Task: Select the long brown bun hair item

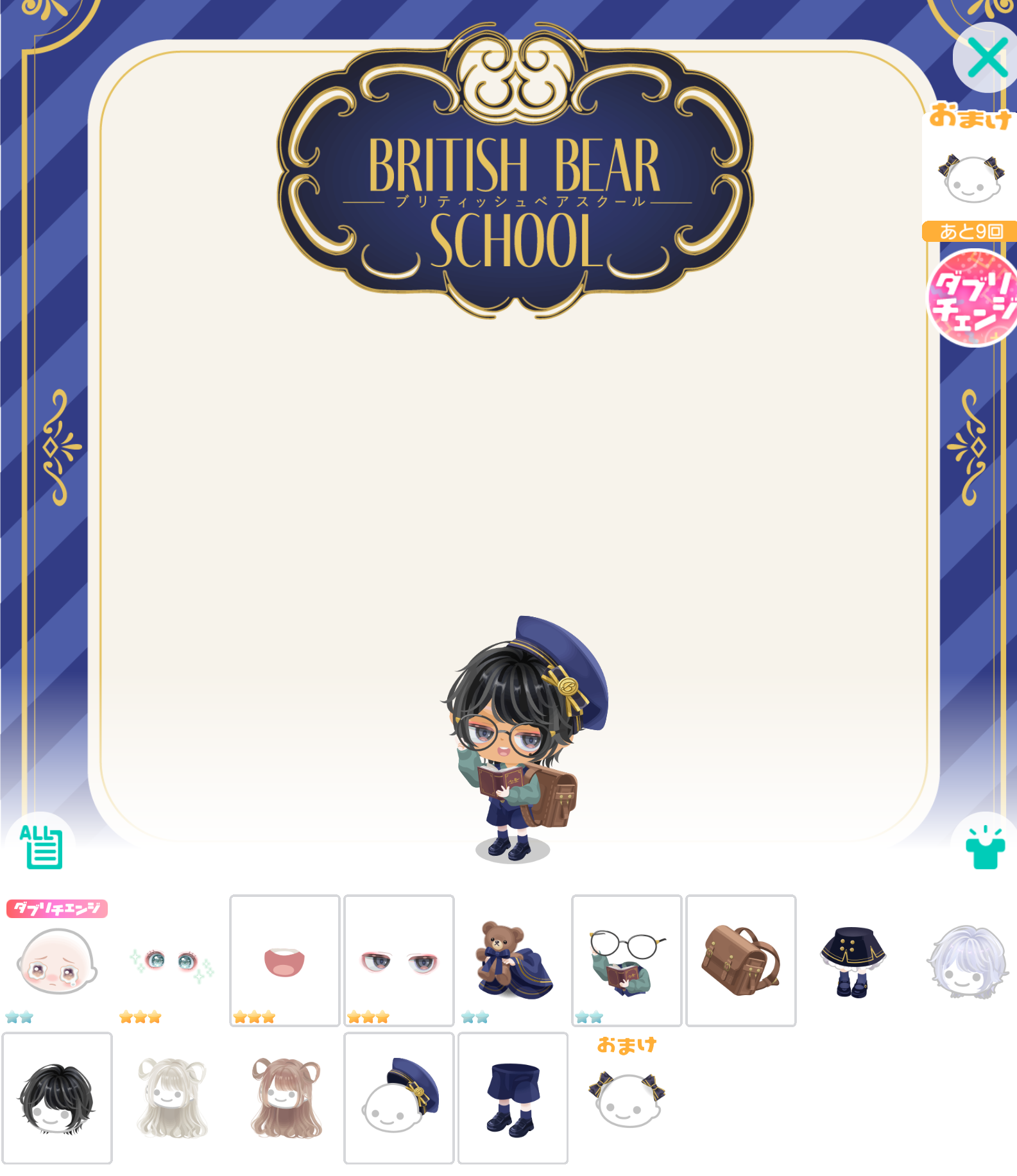Action: coord(286,1098)
